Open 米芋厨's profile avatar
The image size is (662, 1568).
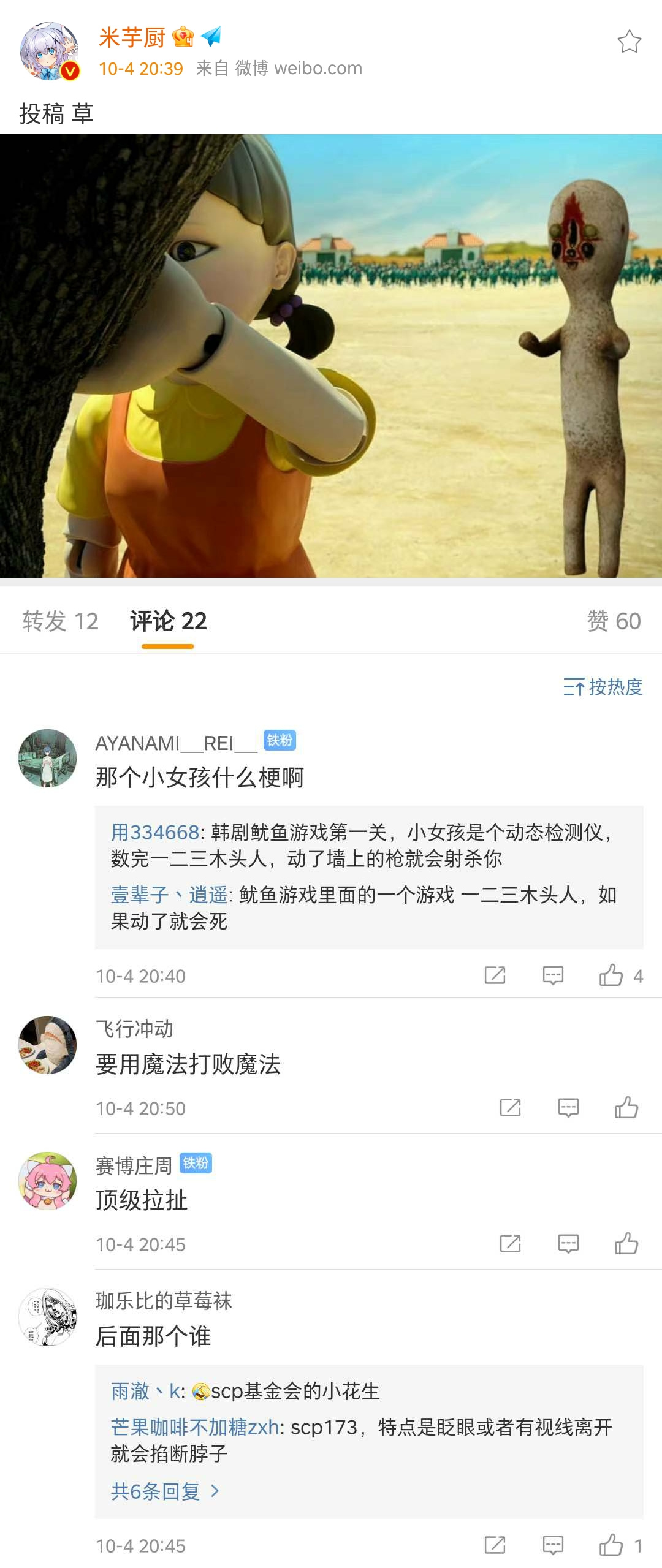[49, 51]
